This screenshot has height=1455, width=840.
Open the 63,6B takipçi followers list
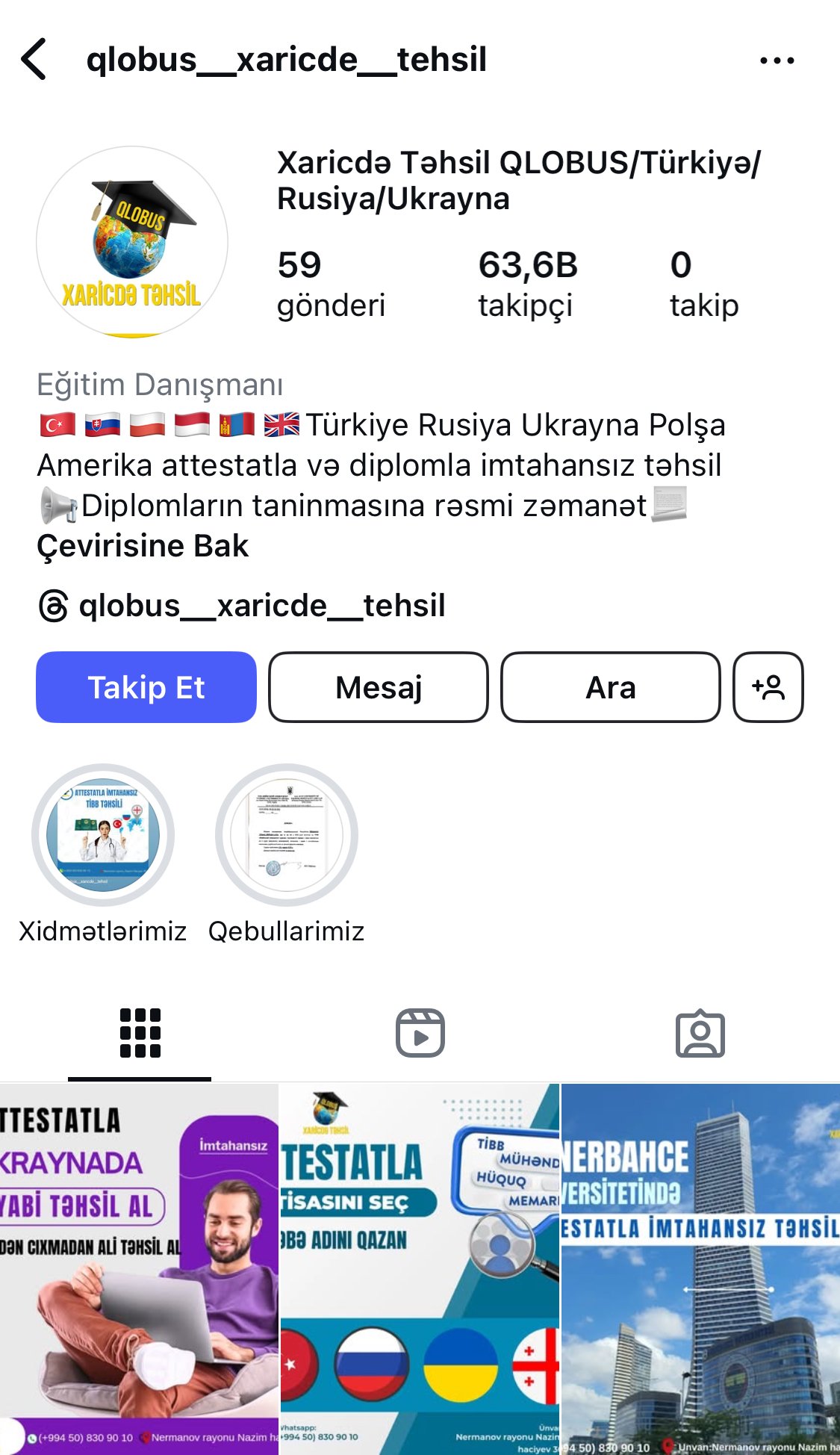click(528, 285)
